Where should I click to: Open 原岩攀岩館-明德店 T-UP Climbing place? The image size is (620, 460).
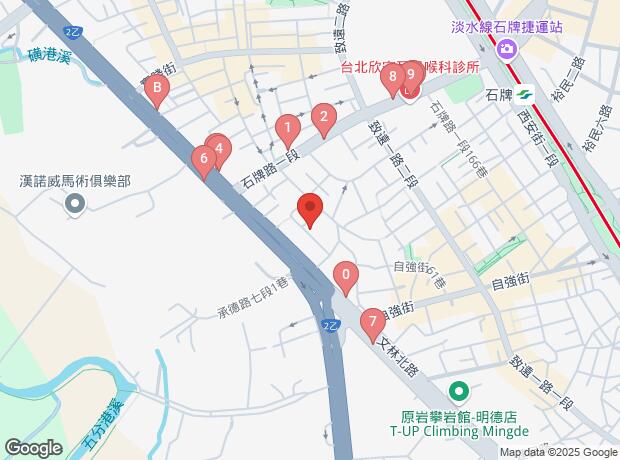coord(459,391)
